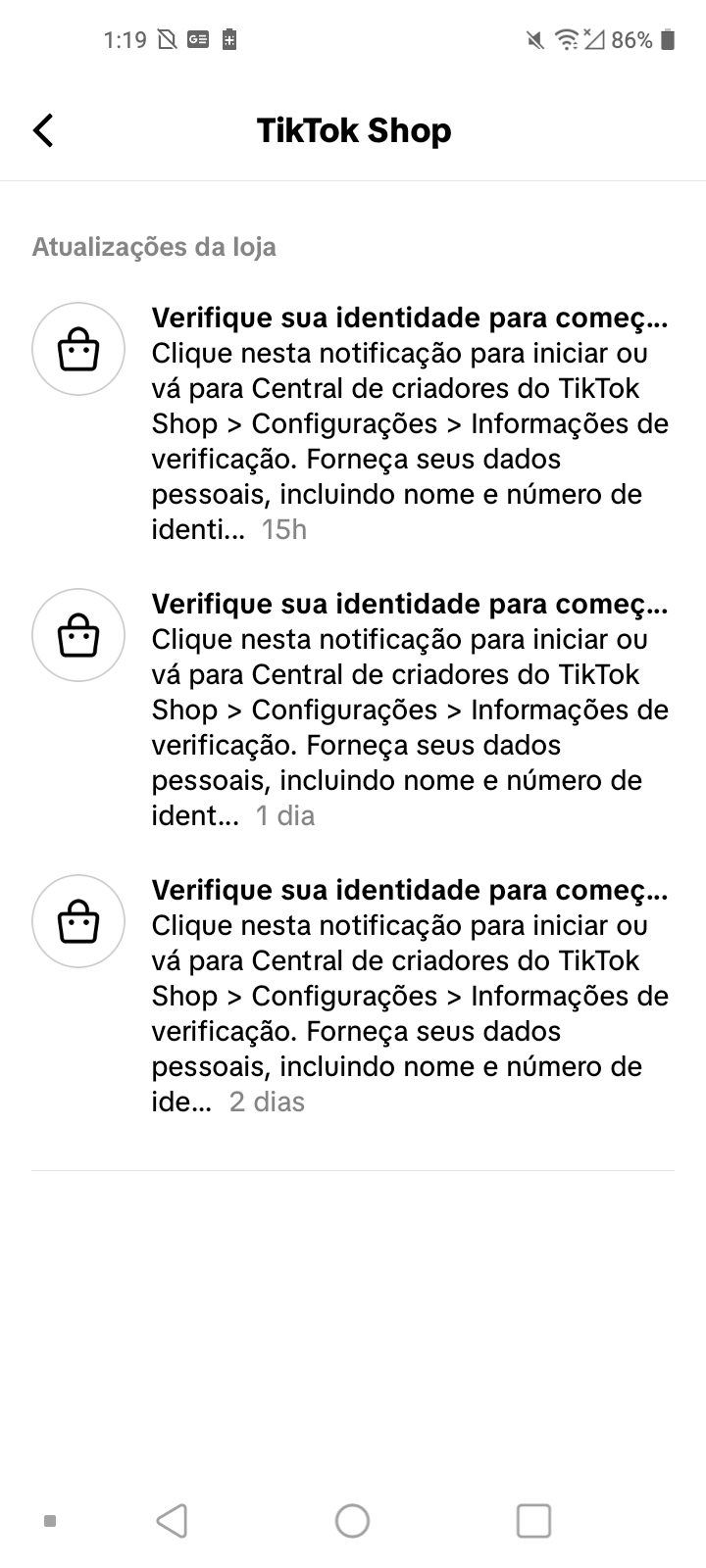The image size is (706, 1568).
Task: Tap the system home button
Action: (x=352, y=1521)
